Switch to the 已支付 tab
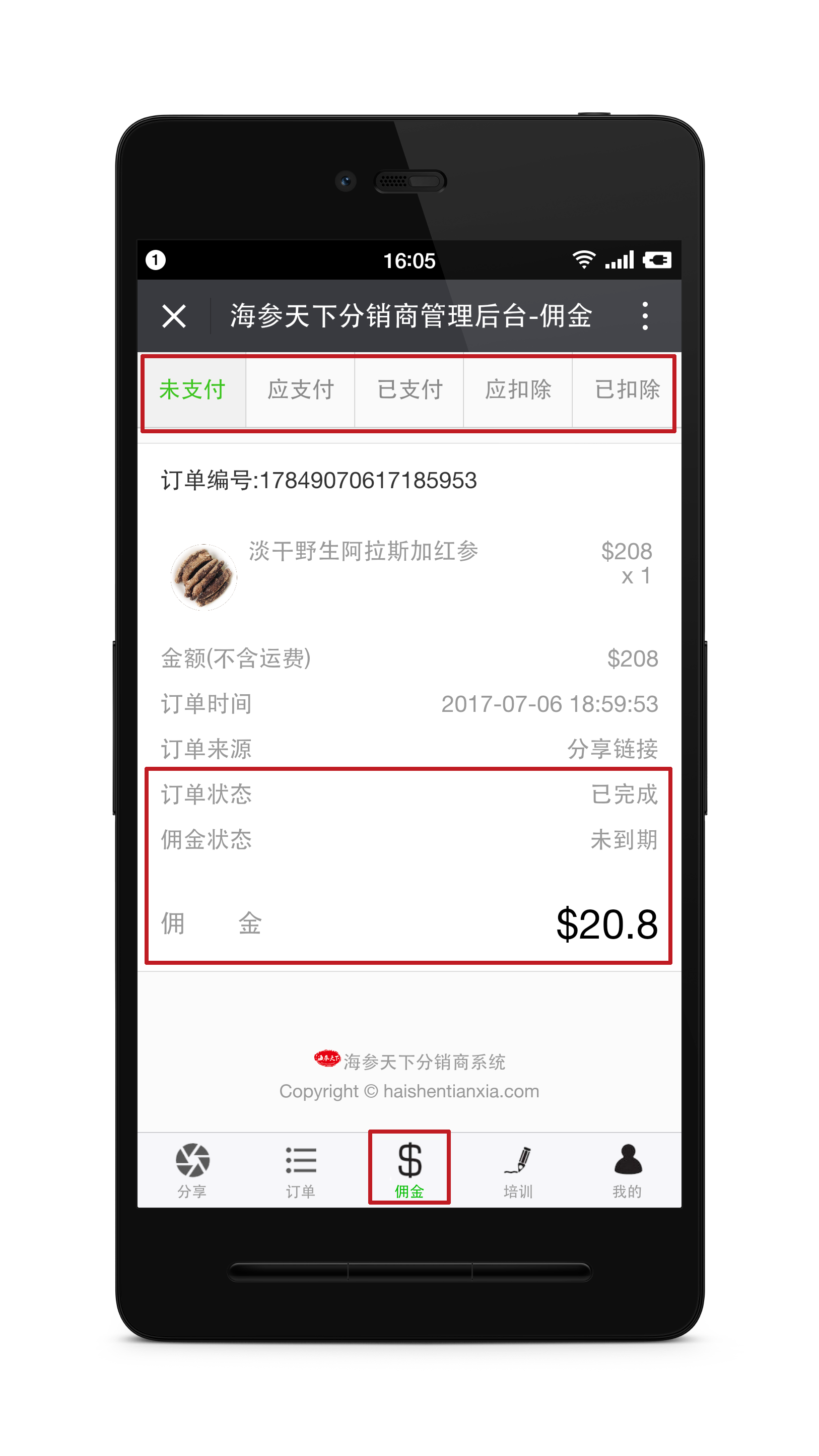Screen dimensions: 819x1456 (409, 390)
